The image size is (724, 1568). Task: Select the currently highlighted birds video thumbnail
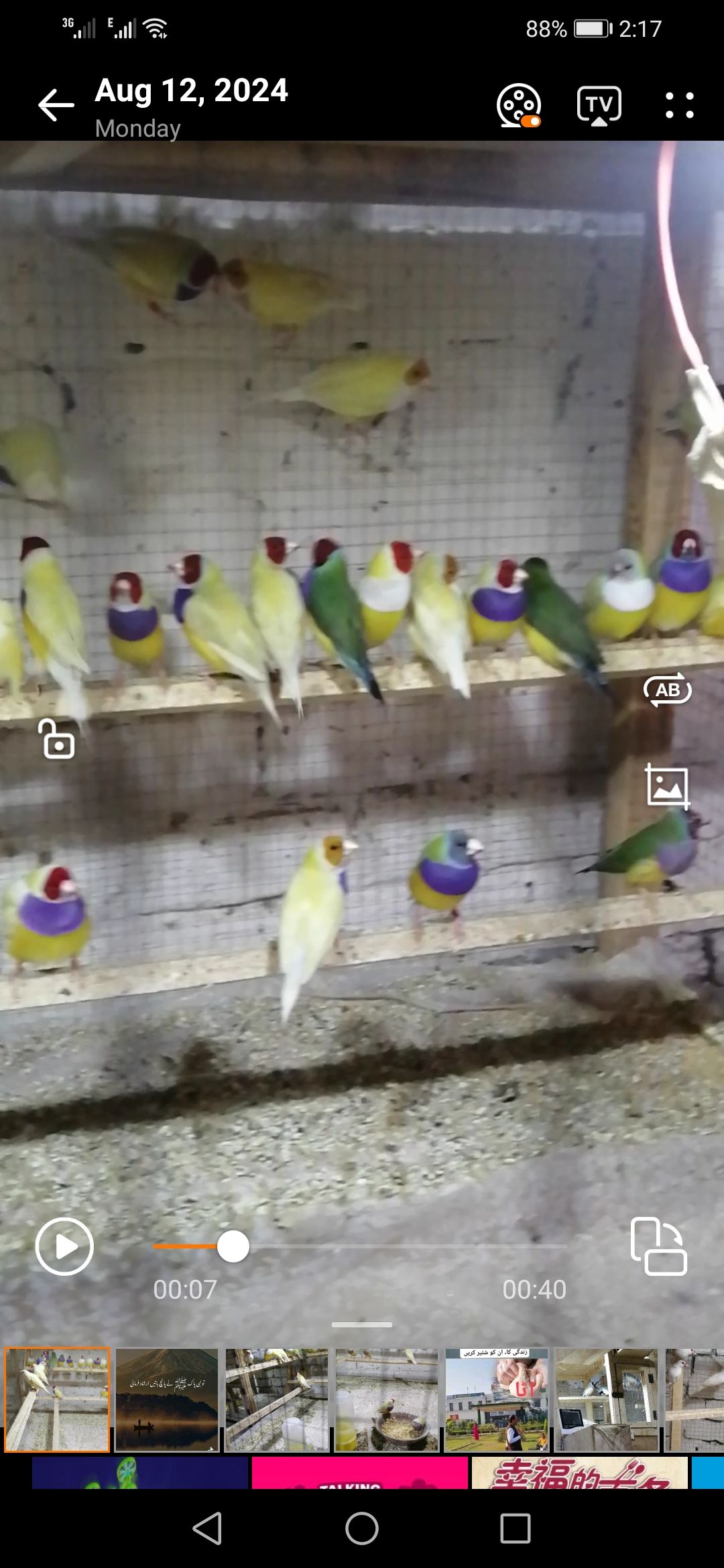(x=57, y=1399)
